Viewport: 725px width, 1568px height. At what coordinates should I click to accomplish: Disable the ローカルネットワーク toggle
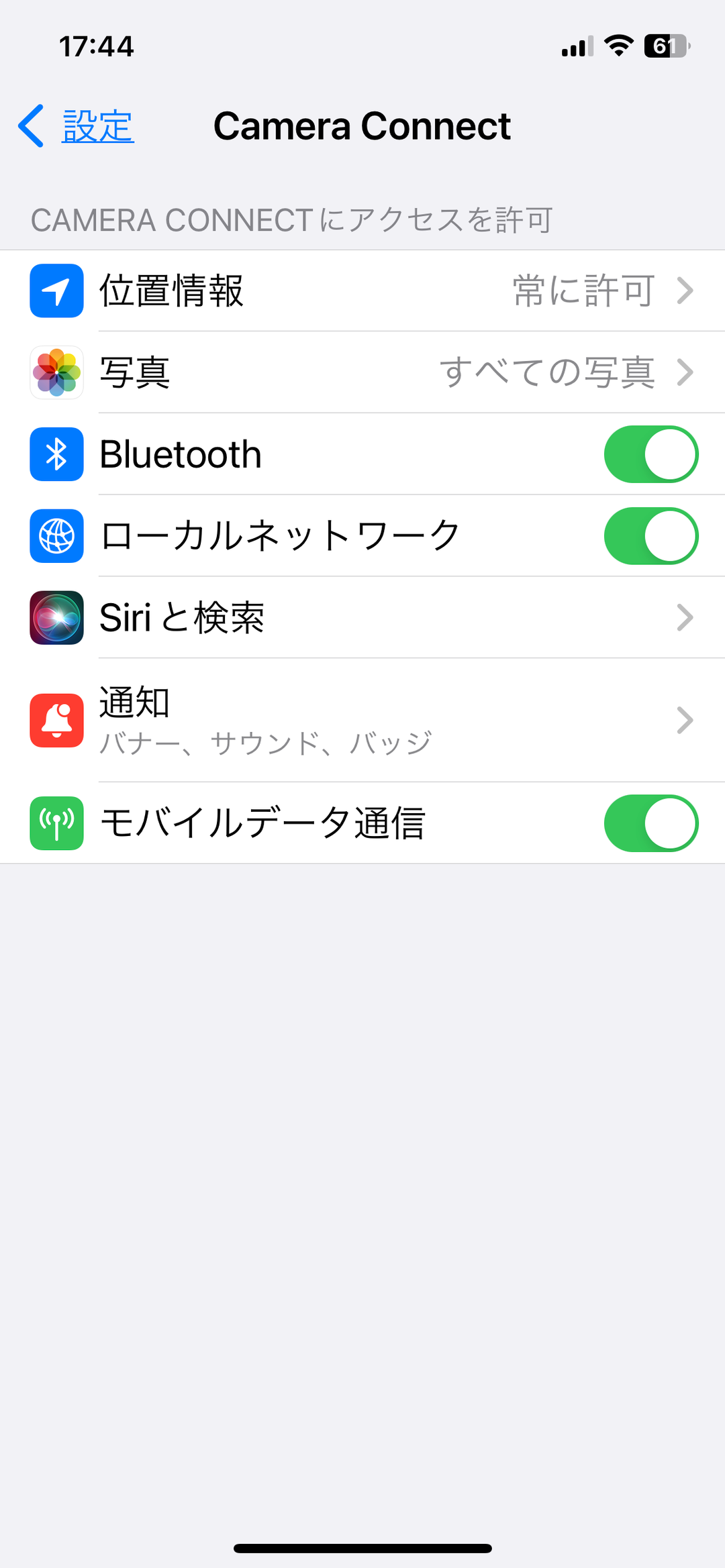click(650, 536)
